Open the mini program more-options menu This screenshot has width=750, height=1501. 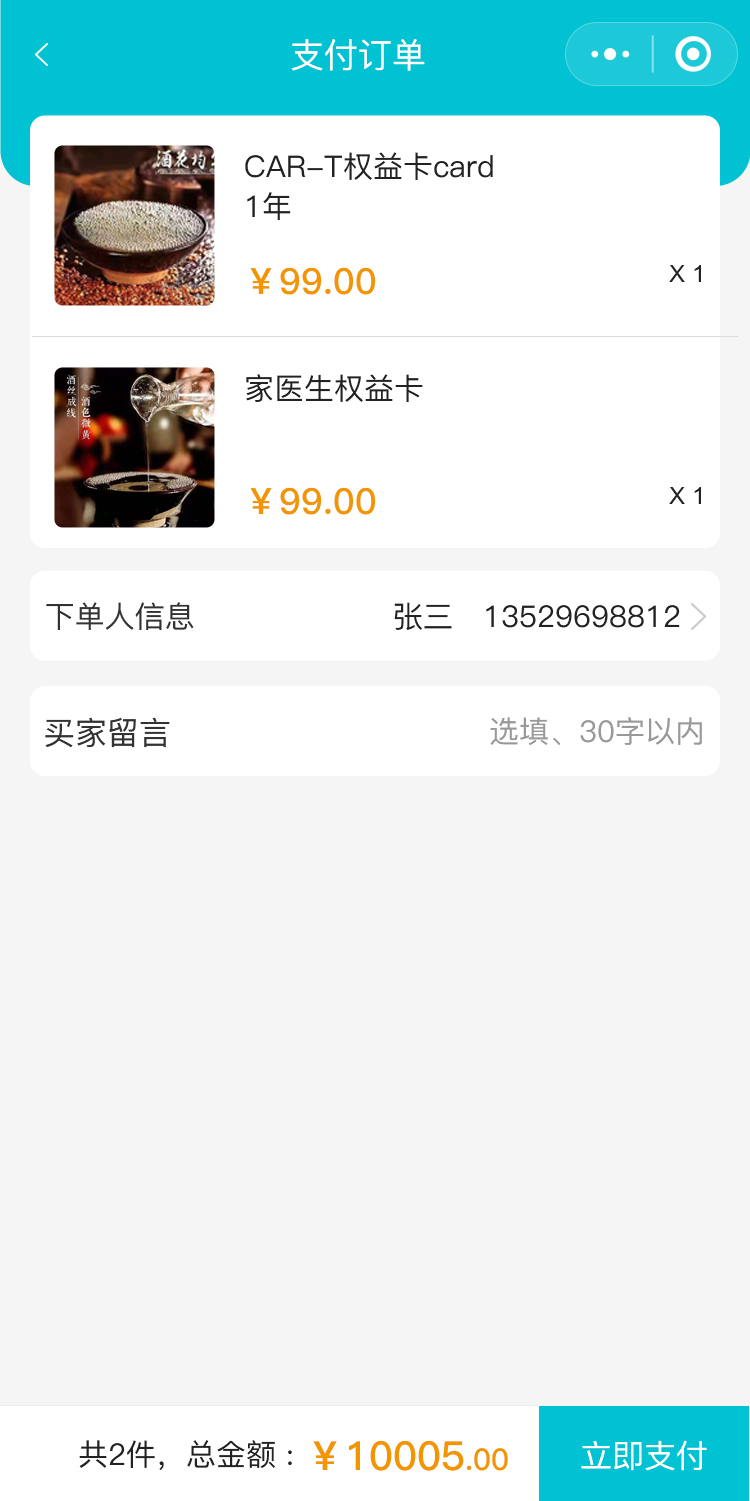point(610,55)
